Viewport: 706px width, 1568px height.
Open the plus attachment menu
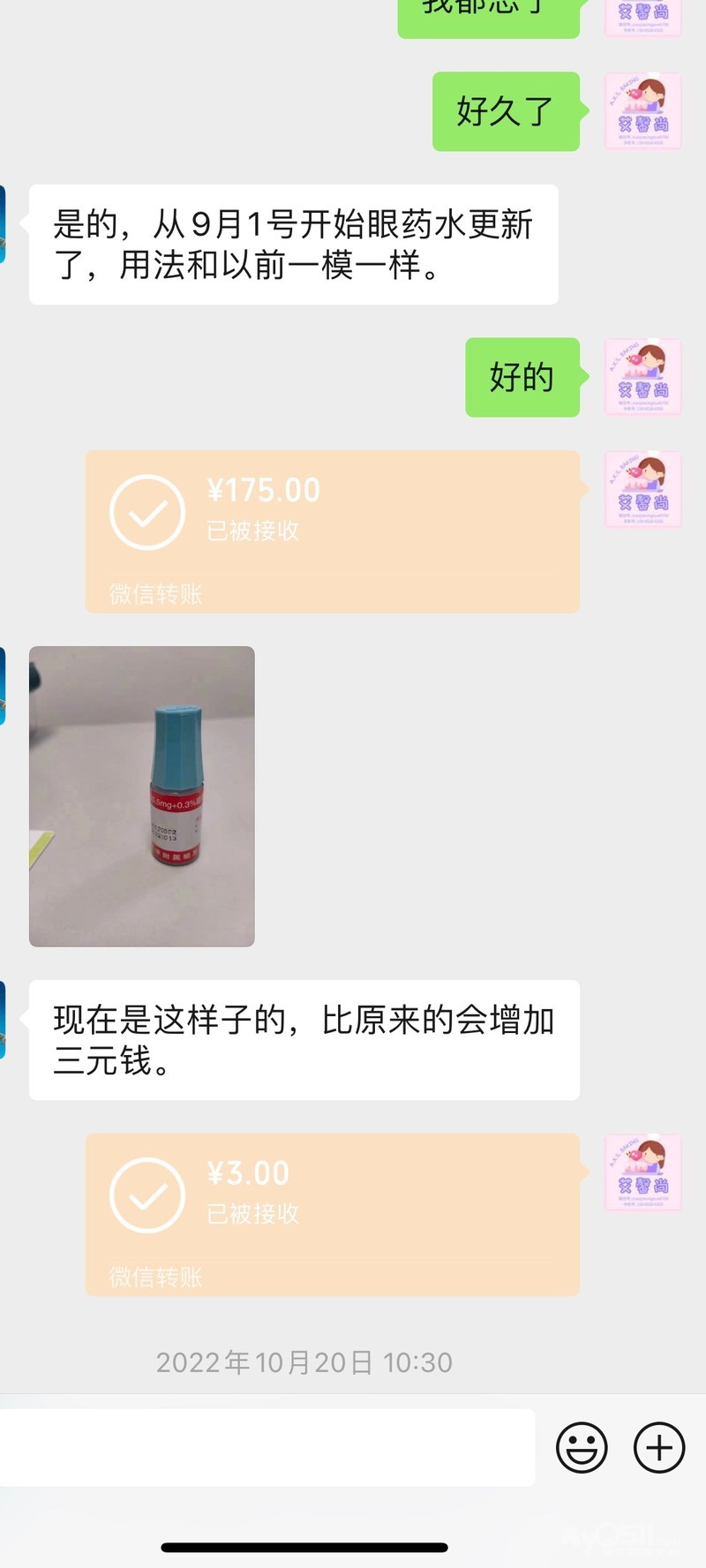pos(659,1447)
